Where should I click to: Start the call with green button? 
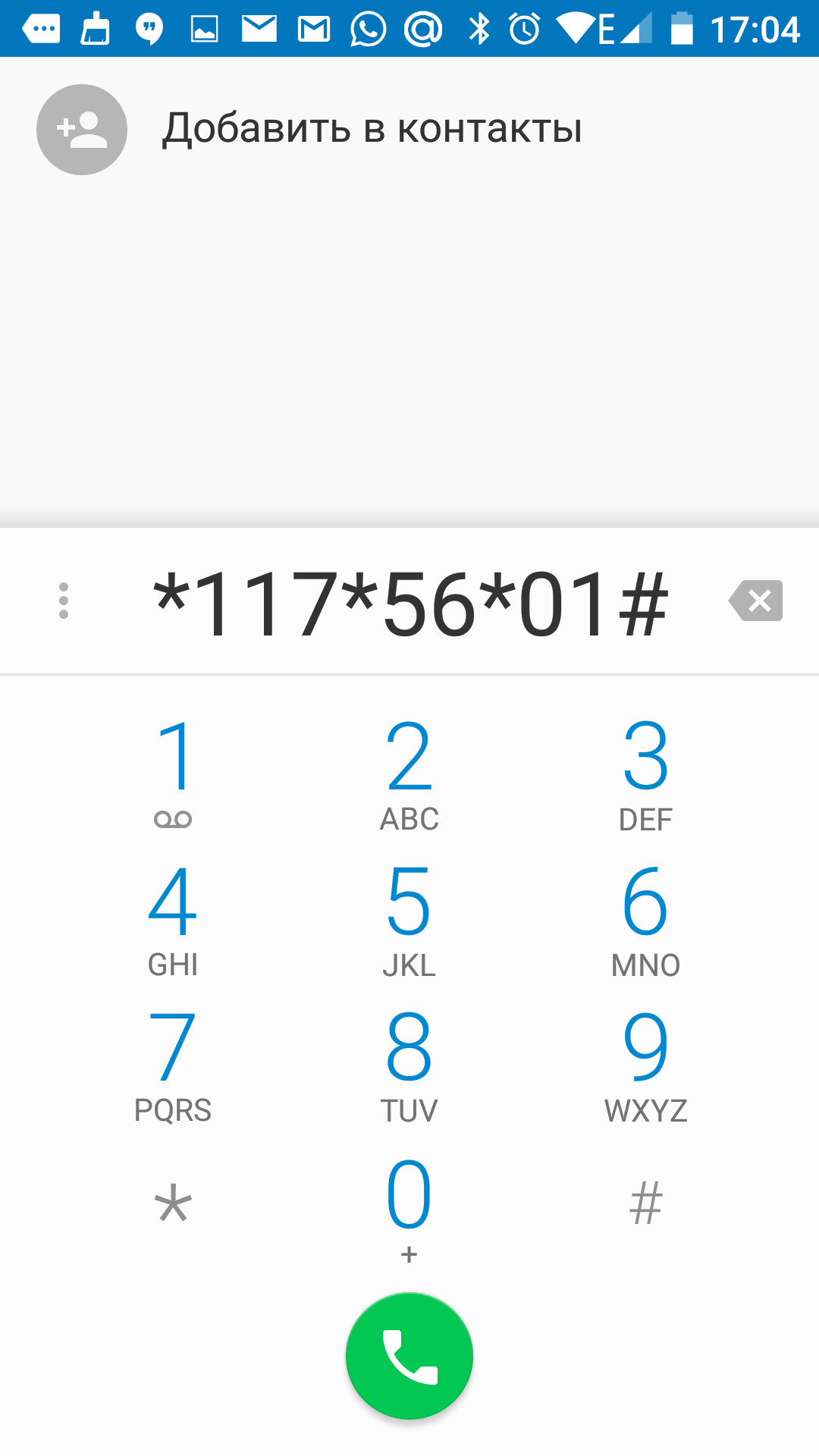[409, 1356]
